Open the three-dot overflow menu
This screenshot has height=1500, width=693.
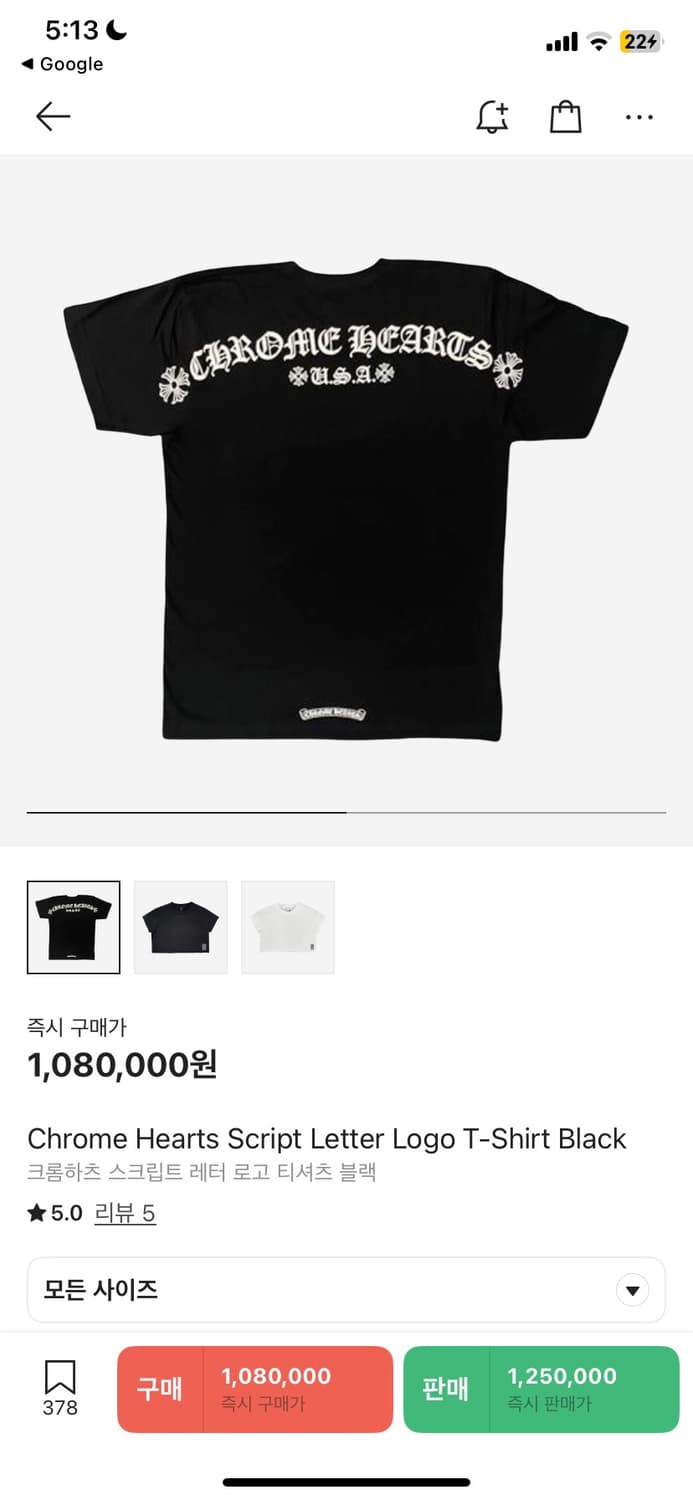pyautogui.click(x=639, y=117)
